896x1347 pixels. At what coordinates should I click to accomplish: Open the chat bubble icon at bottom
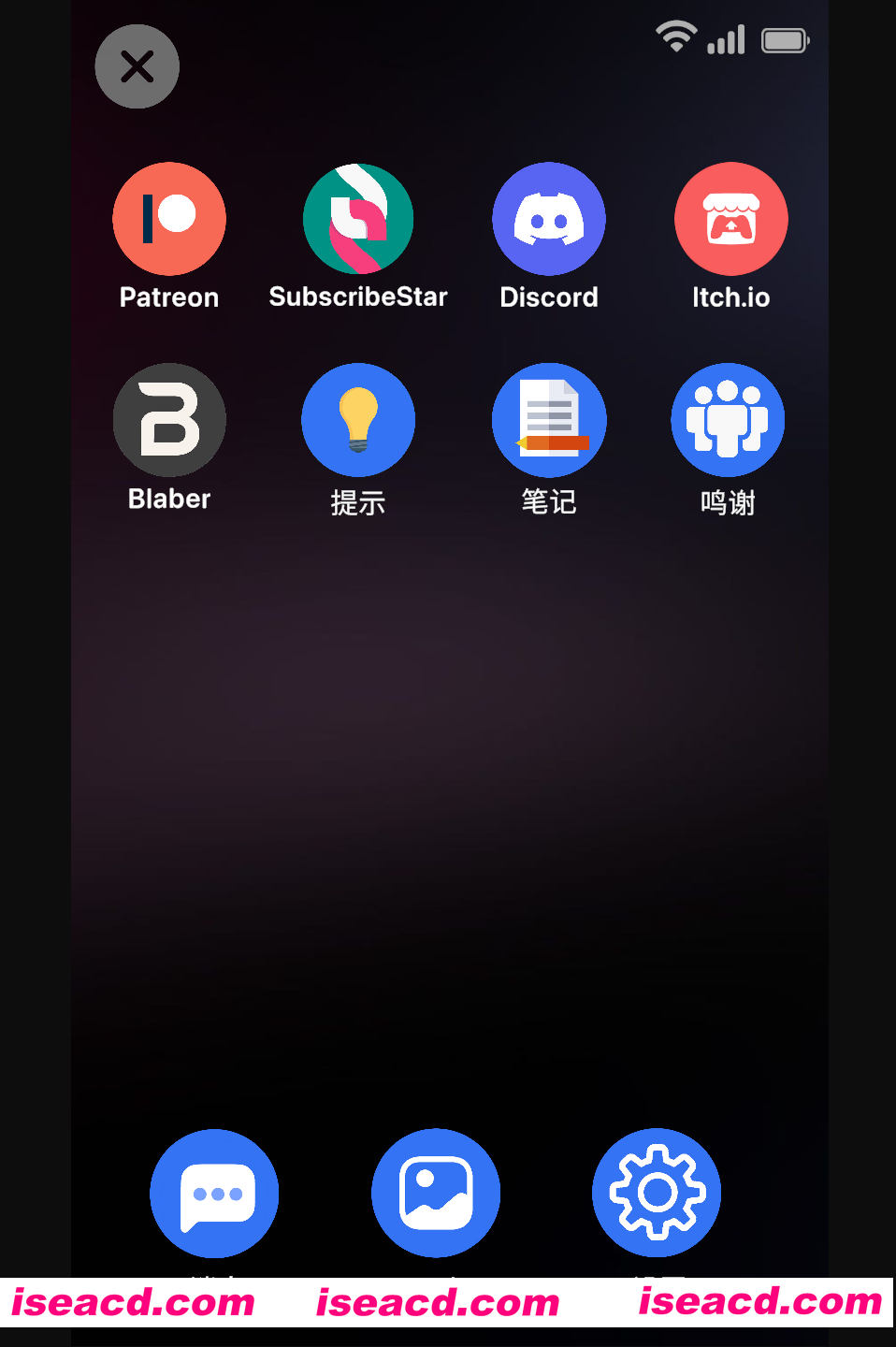[214, 1193]
